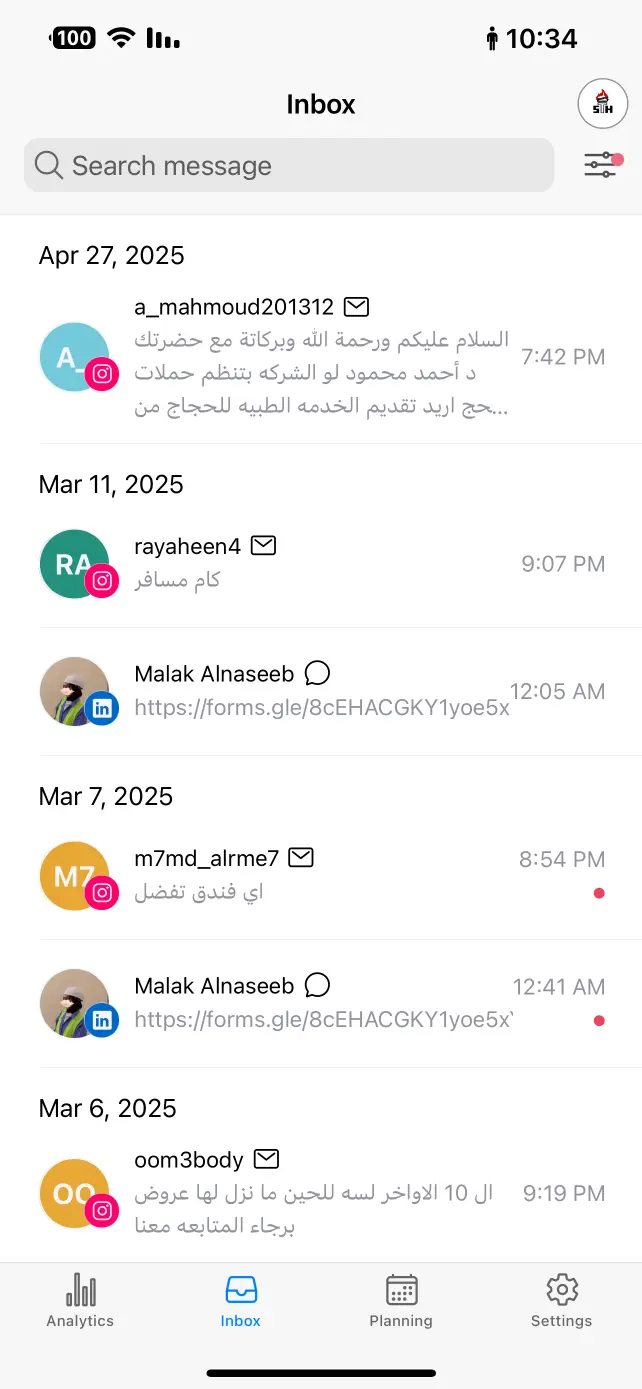
Task: Open the account profile avatar
Action: [x=603, y=104]
